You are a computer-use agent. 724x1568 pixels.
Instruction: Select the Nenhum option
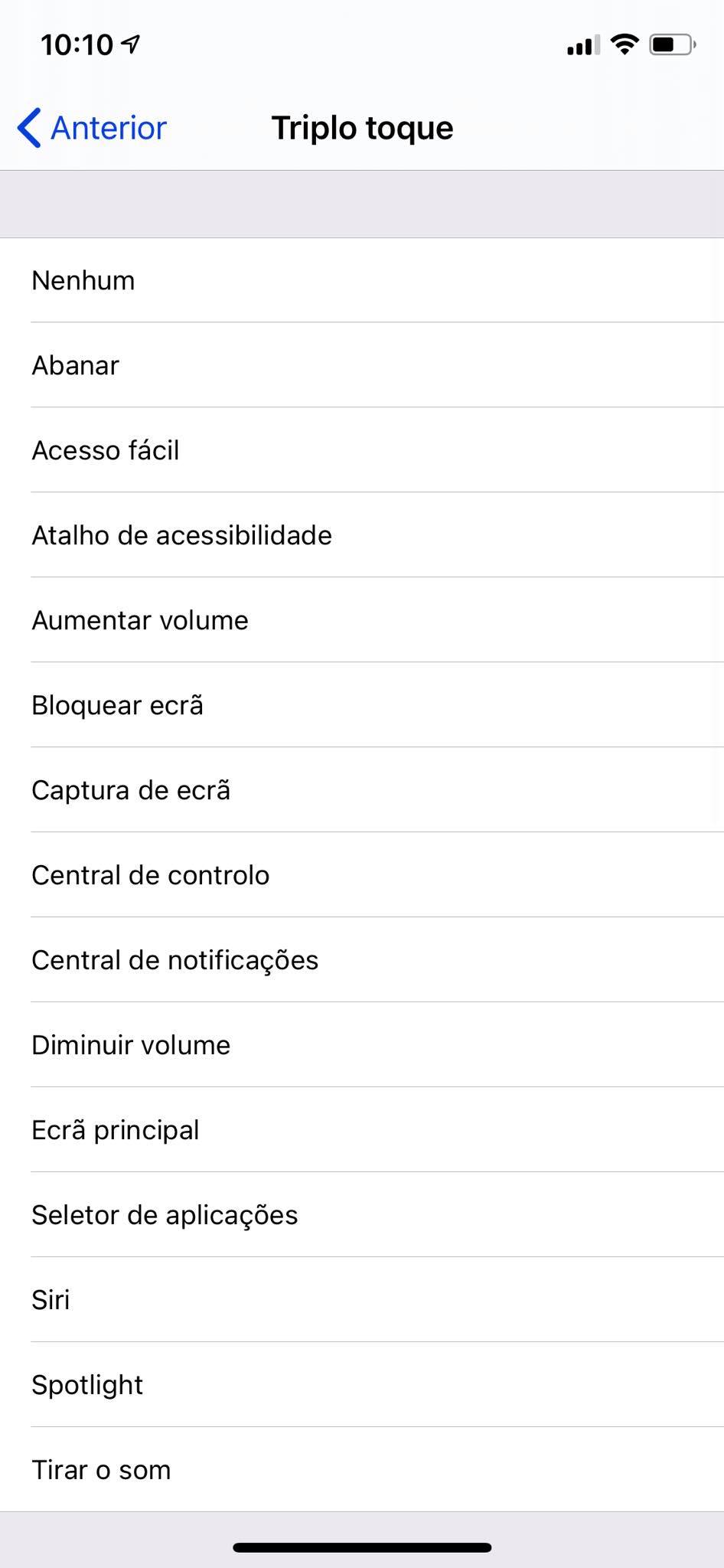(x=362, y=280)
